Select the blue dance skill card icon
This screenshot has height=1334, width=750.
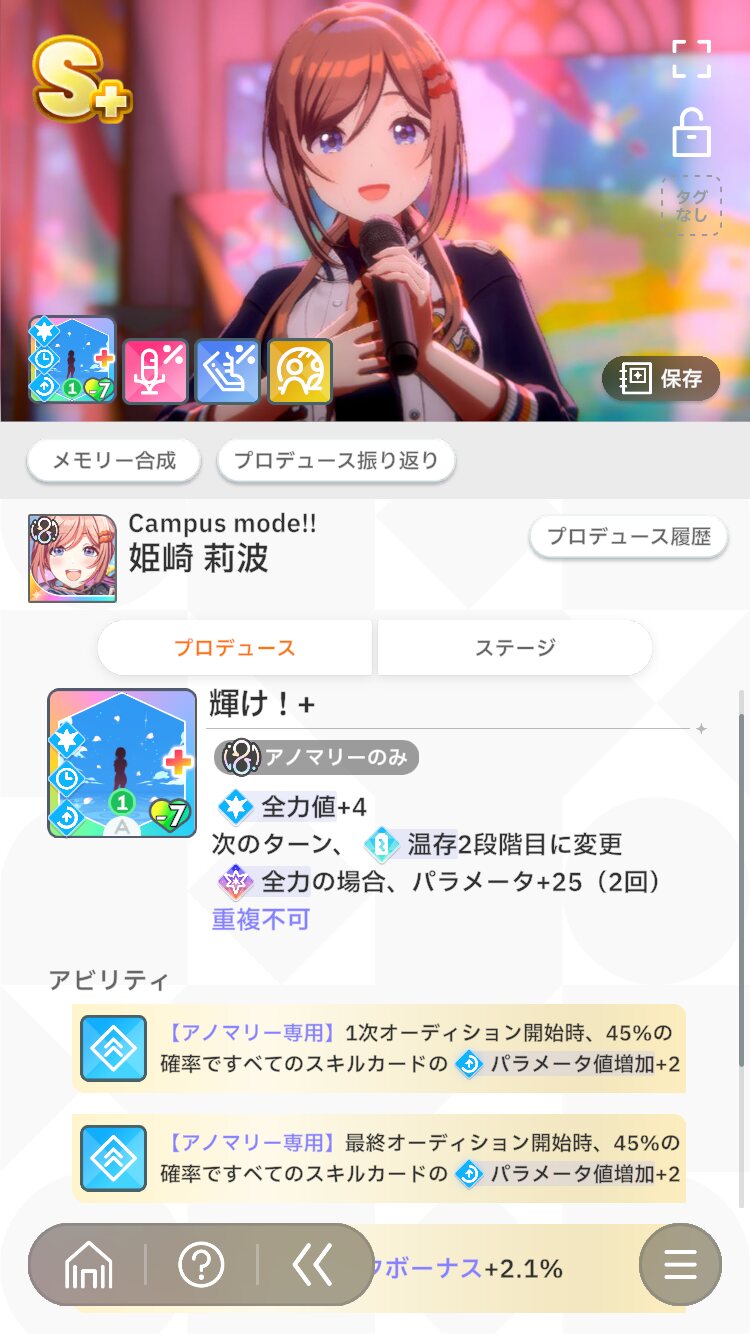coord(227,371)
